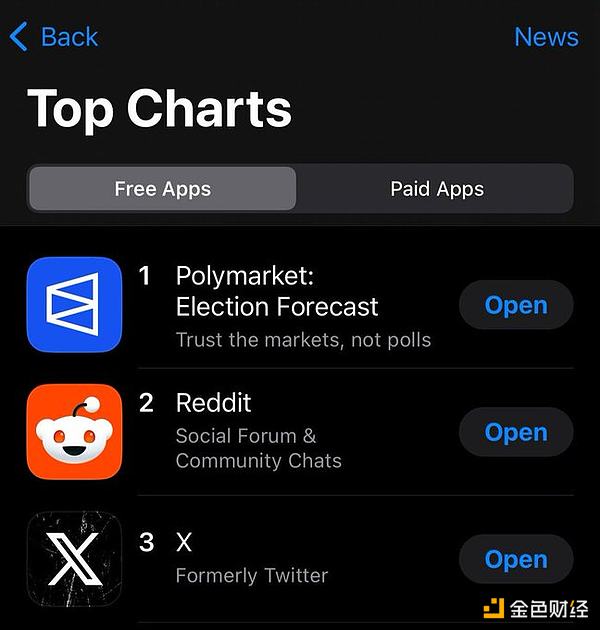
Task: Go back to the previous screen
Action: pyautogui.click(x=54, y=38)
